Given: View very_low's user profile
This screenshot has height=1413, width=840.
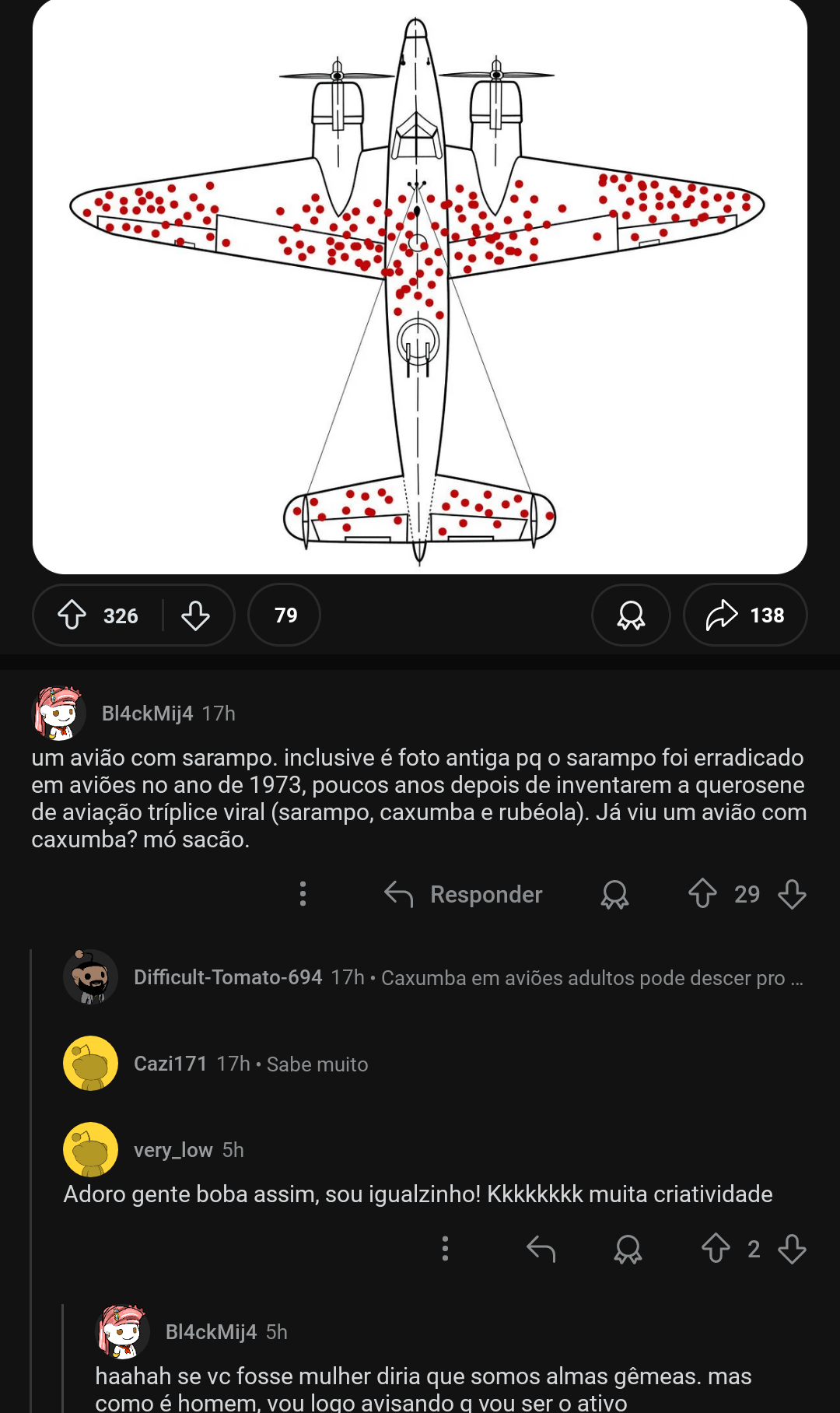Looking at the screenshot, I should tap(173, 1150).
